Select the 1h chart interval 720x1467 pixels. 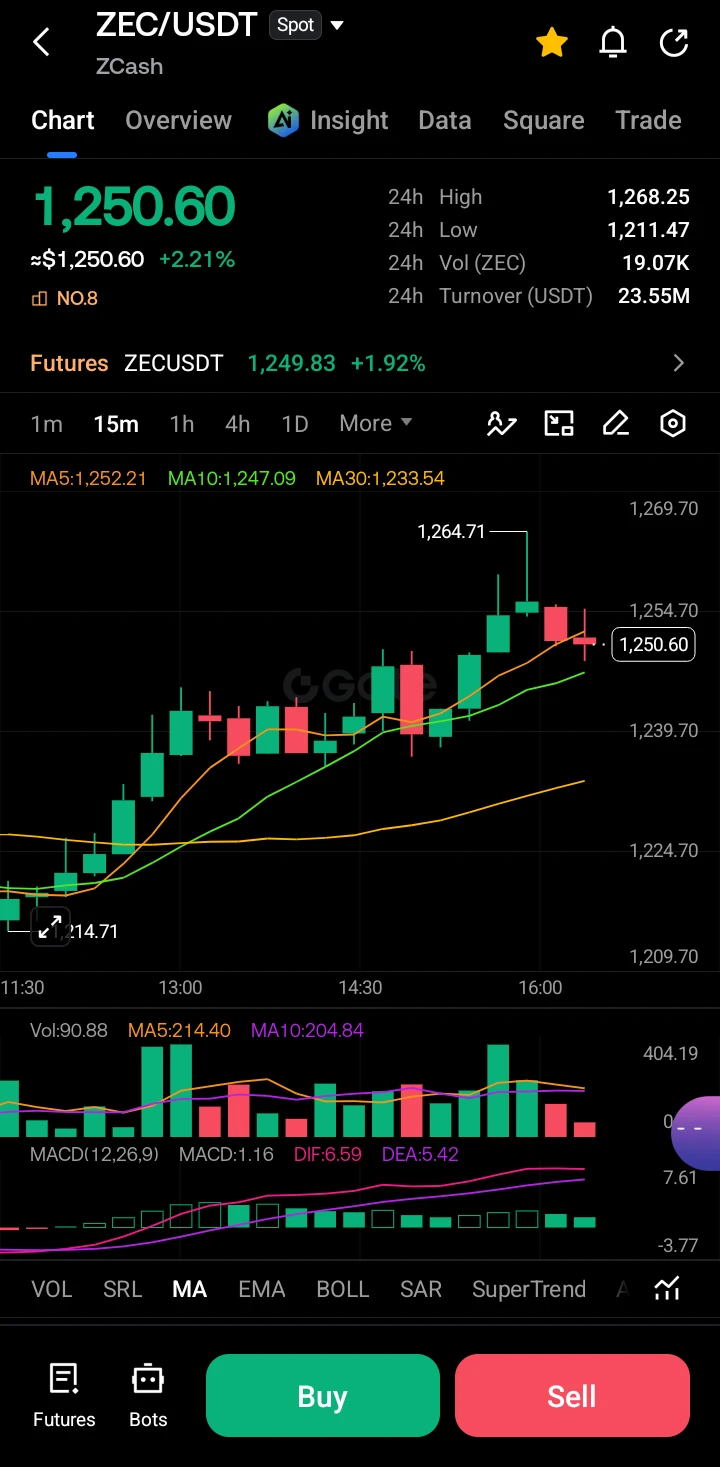coord(182,424)
